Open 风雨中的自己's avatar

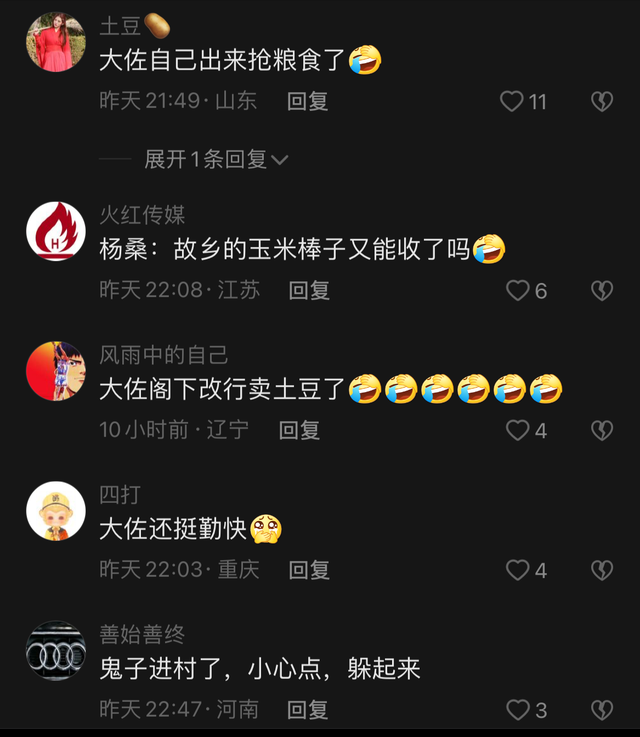(x=55, y=370)
